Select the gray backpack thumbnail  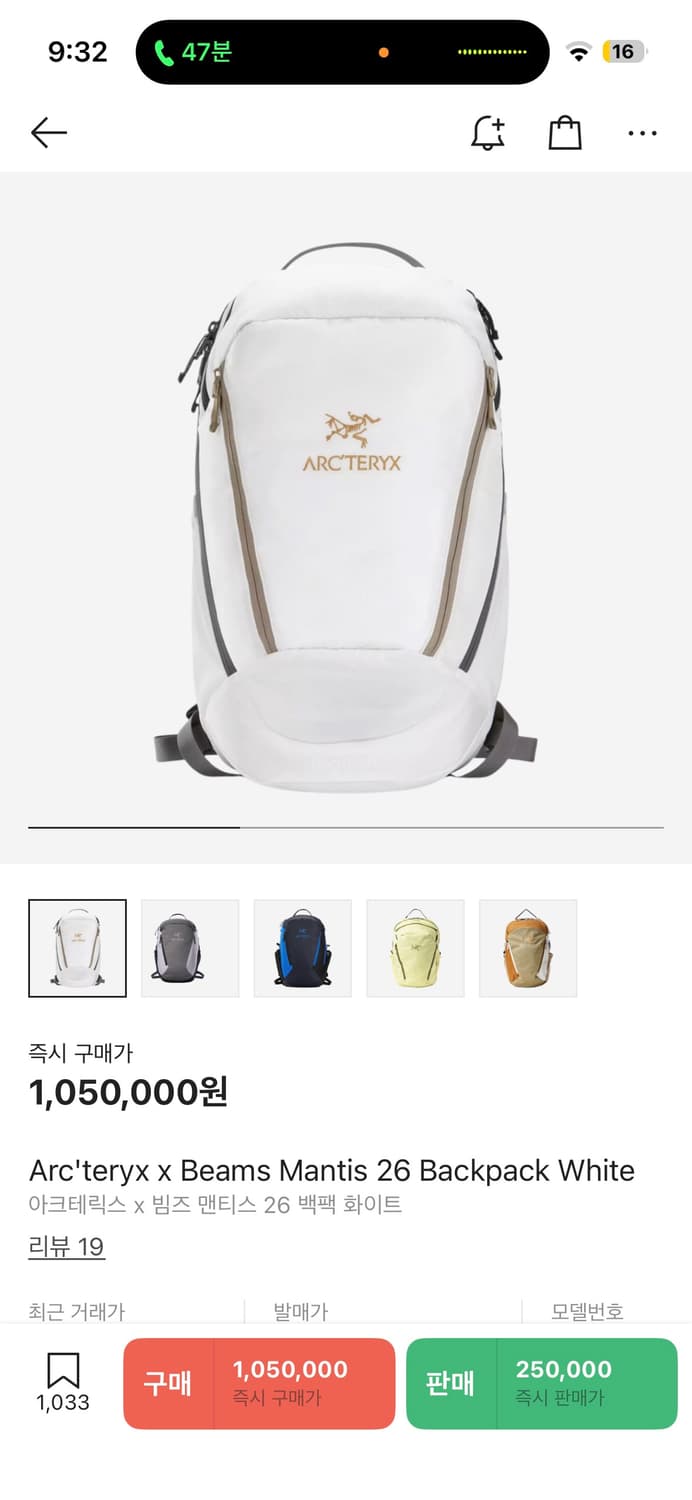(190, 948)
